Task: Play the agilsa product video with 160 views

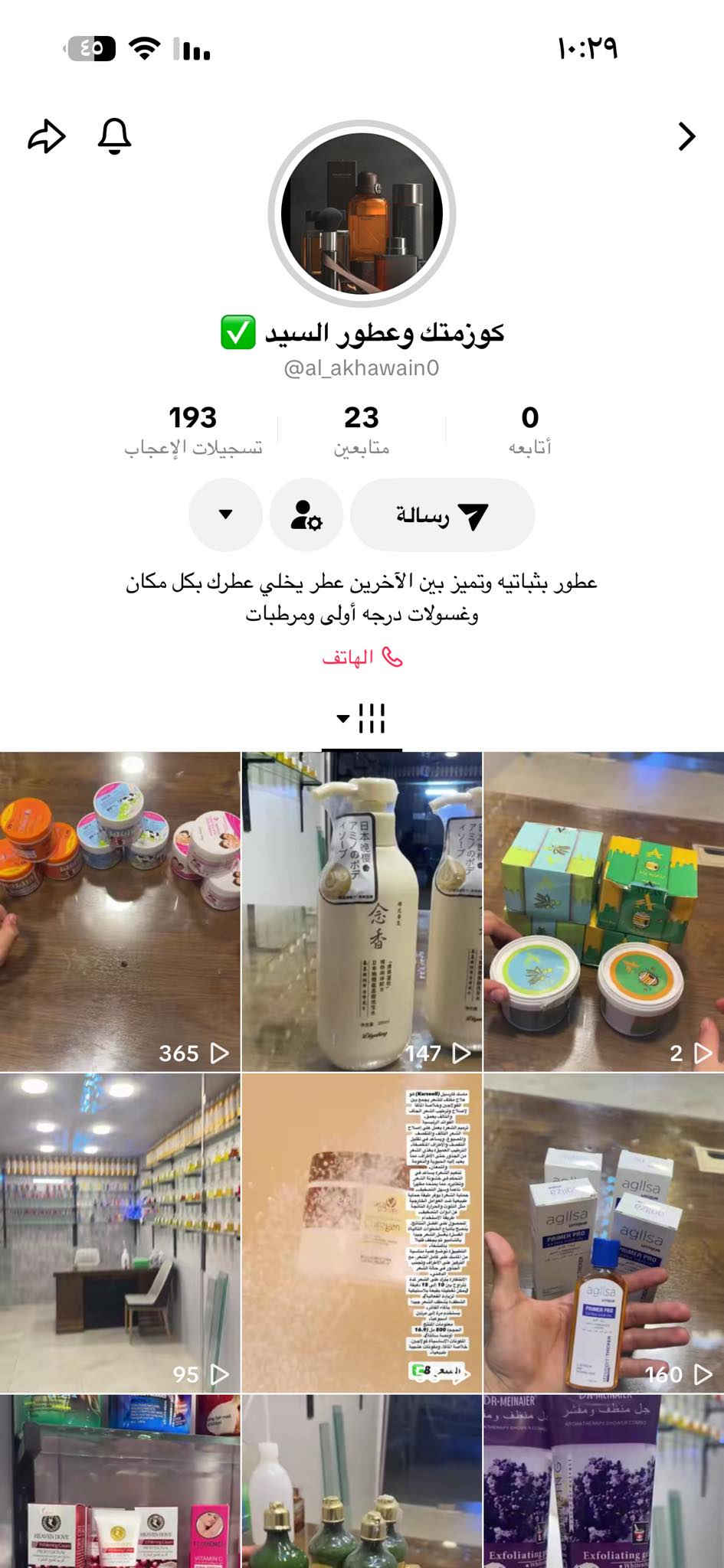Action: coord(604,1233)
